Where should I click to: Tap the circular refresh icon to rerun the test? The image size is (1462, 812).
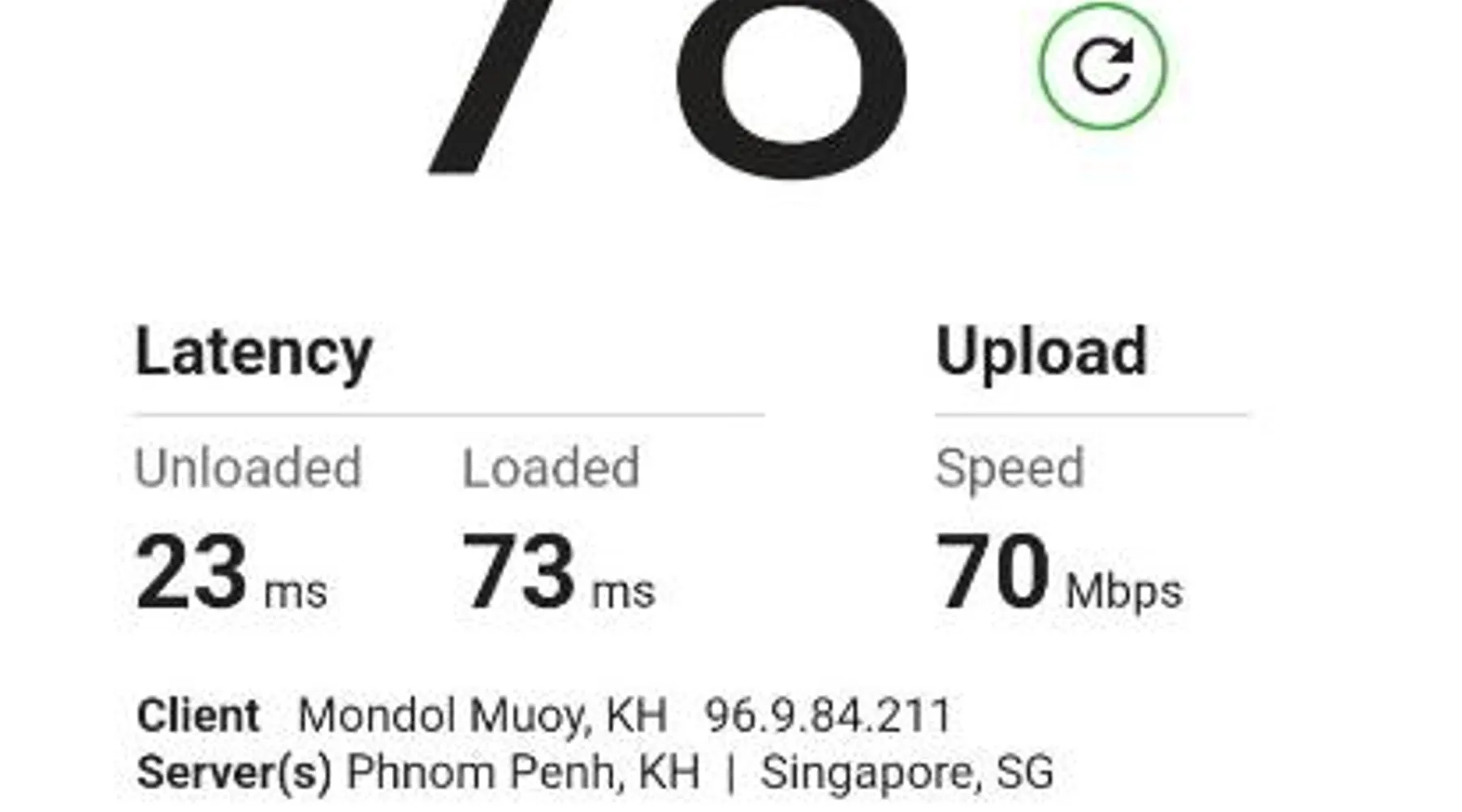[x=1102, y=66]
